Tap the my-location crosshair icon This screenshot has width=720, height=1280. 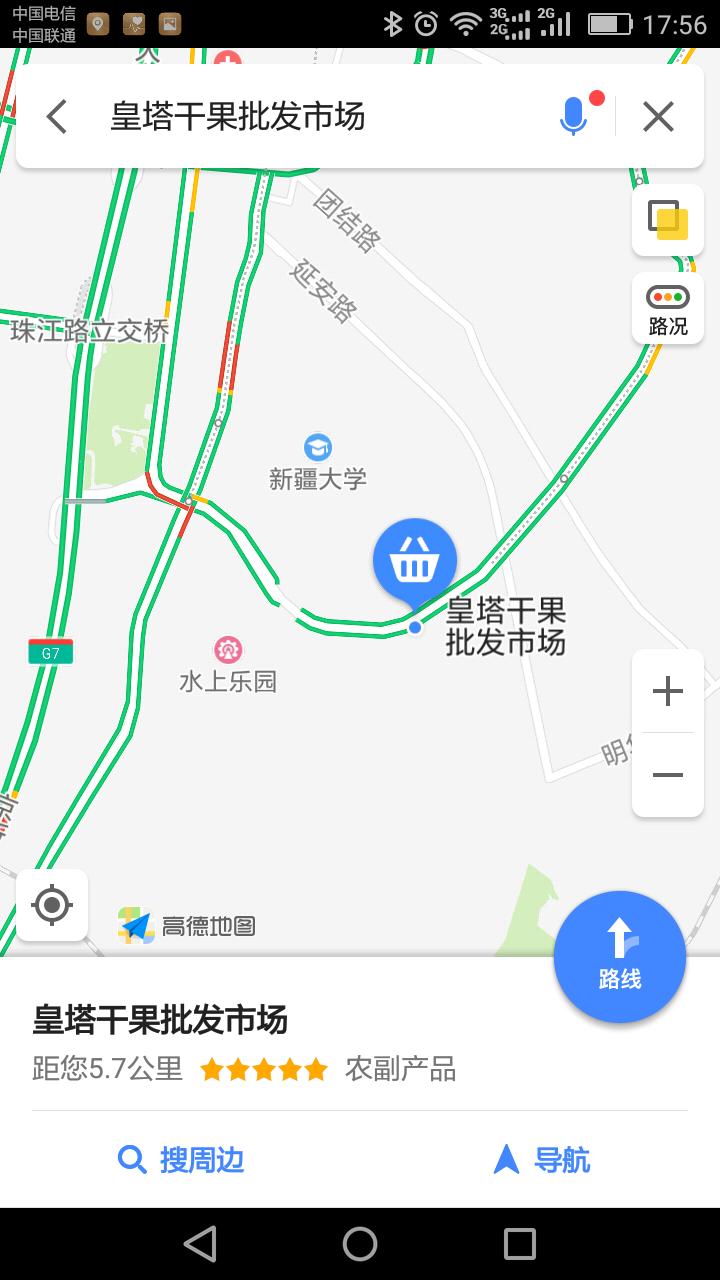click(52, 905)
